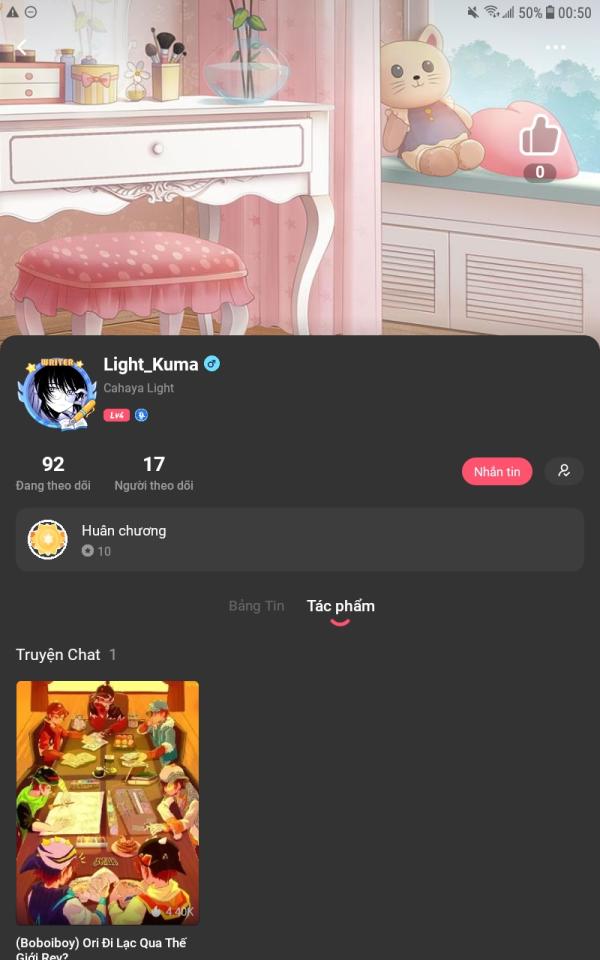Tap the Nhắn tin message button

click(x=497, y=471)
